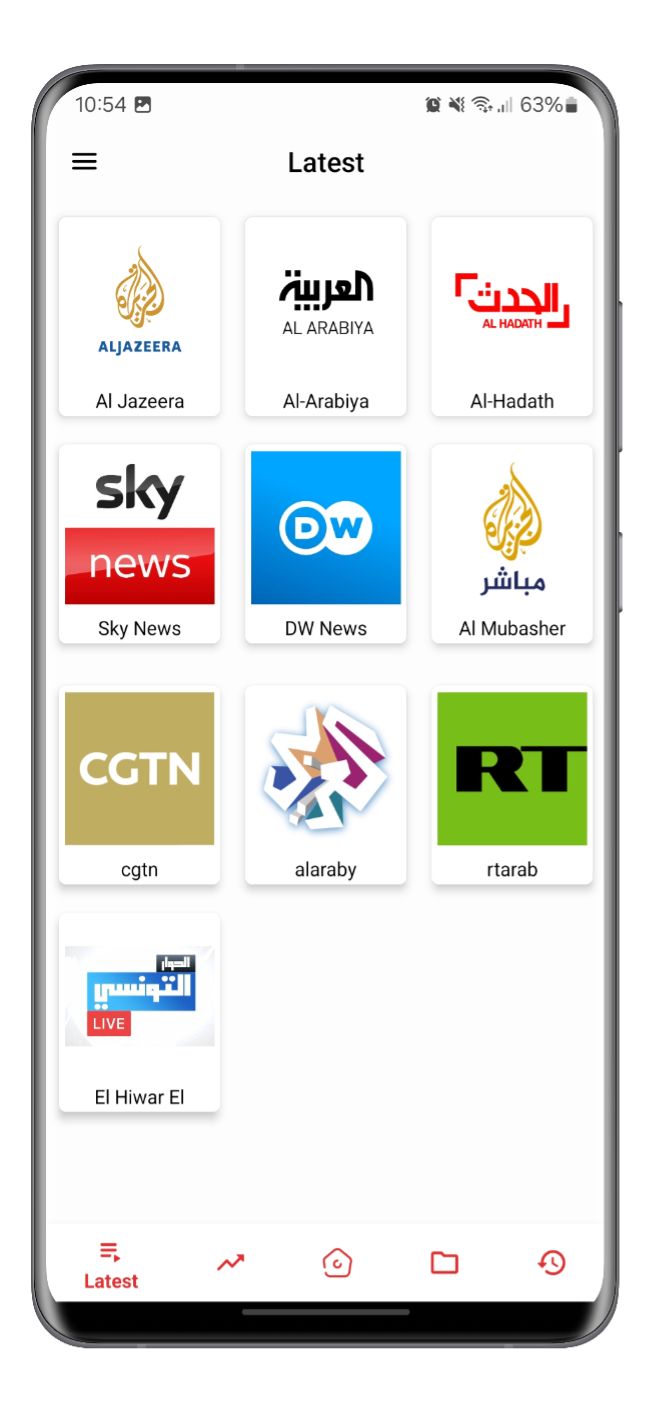Image resolution: width=652 pixels, height=1412 pixels.
Task: Open the history tab
Action: 551,1263
